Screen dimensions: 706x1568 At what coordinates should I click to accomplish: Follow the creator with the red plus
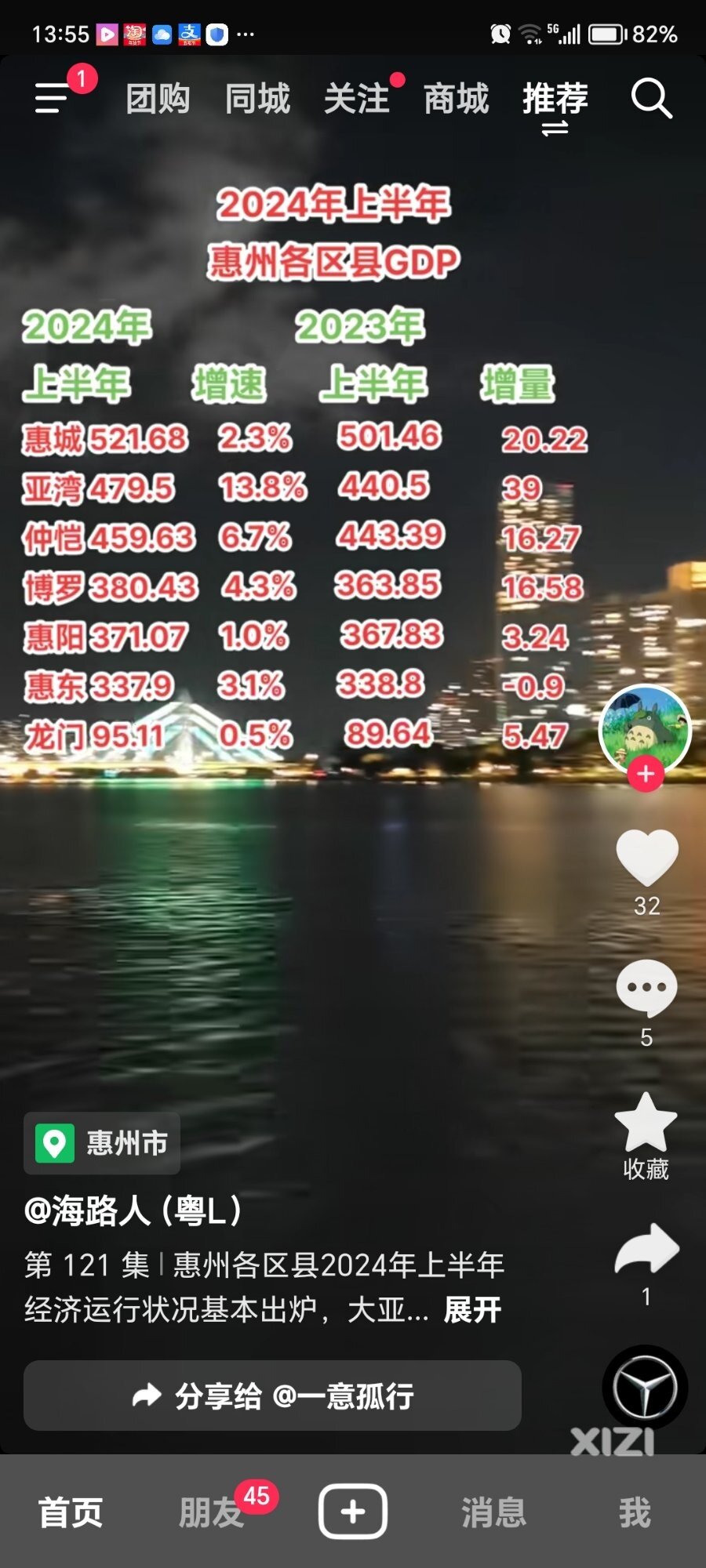click(646, 774)
